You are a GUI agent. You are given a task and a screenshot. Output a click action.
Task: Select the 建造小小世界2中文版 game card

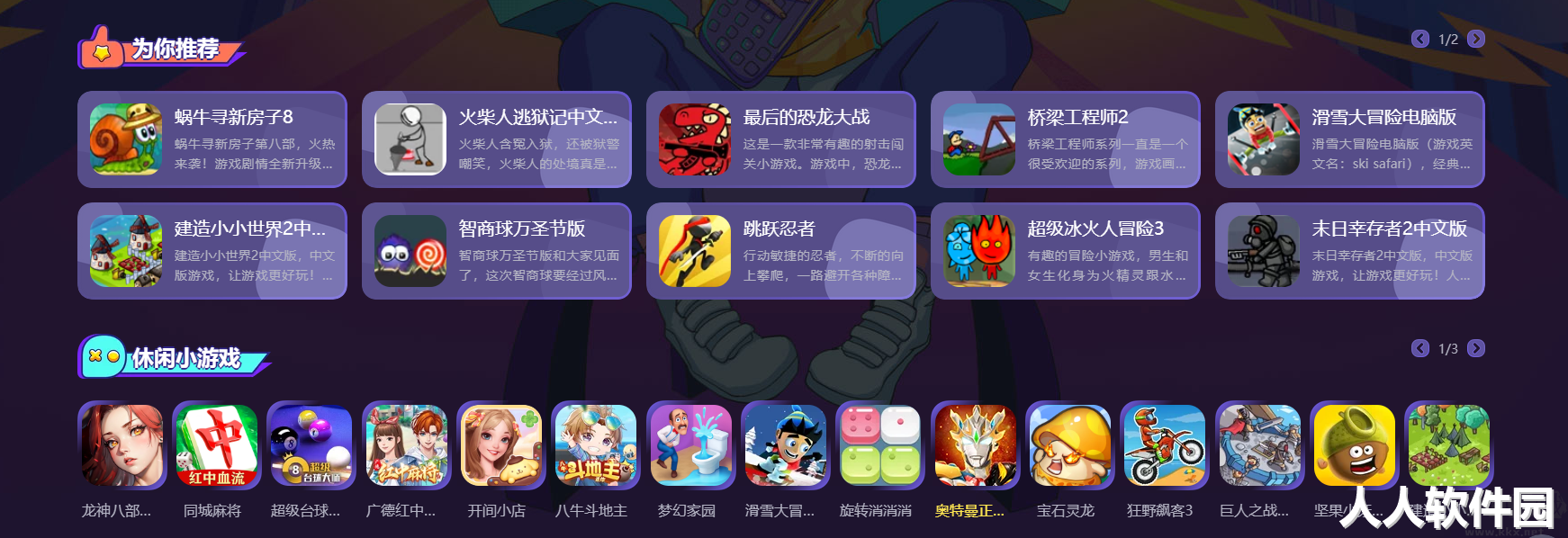[212, 251]
